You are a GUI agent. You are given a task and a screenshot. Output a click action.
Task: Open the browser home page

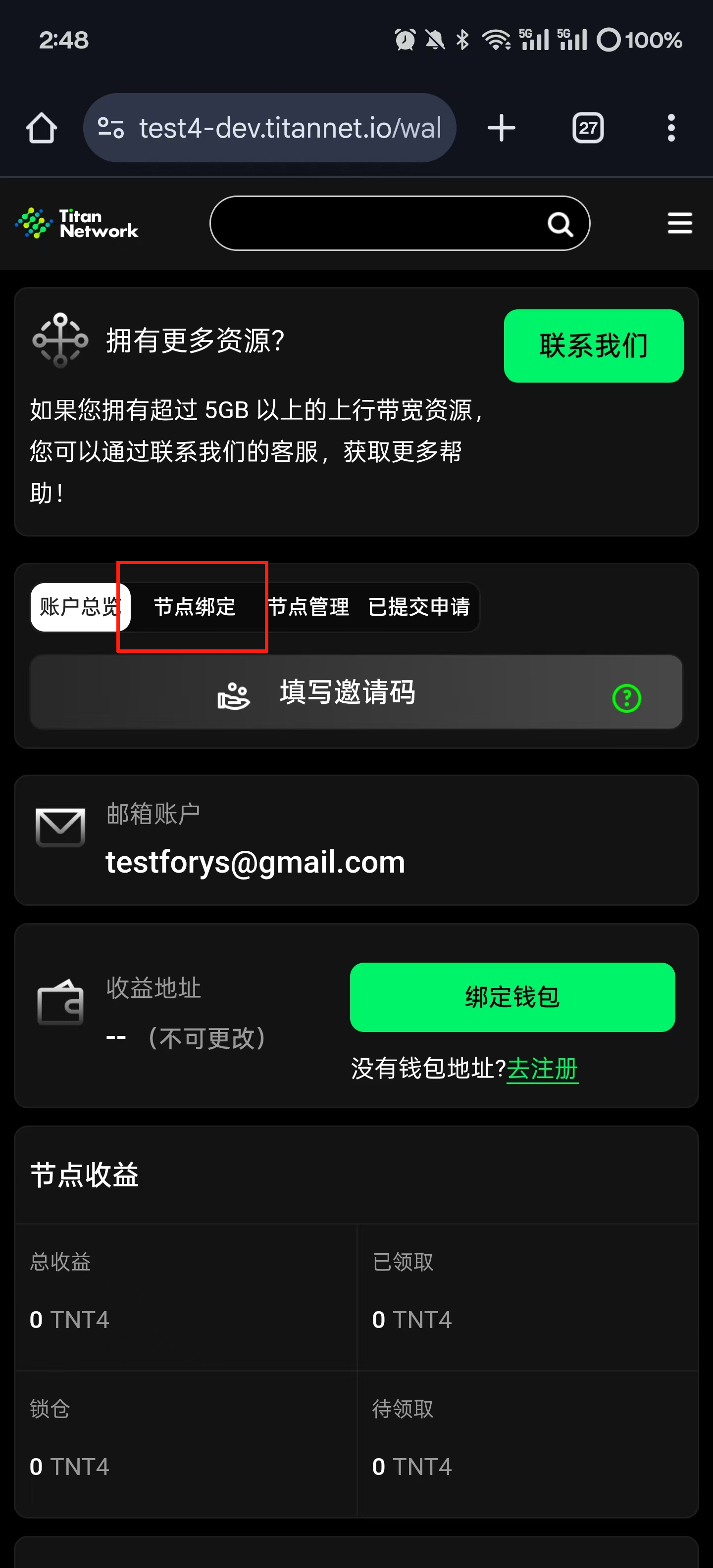(x=42, y=128)
